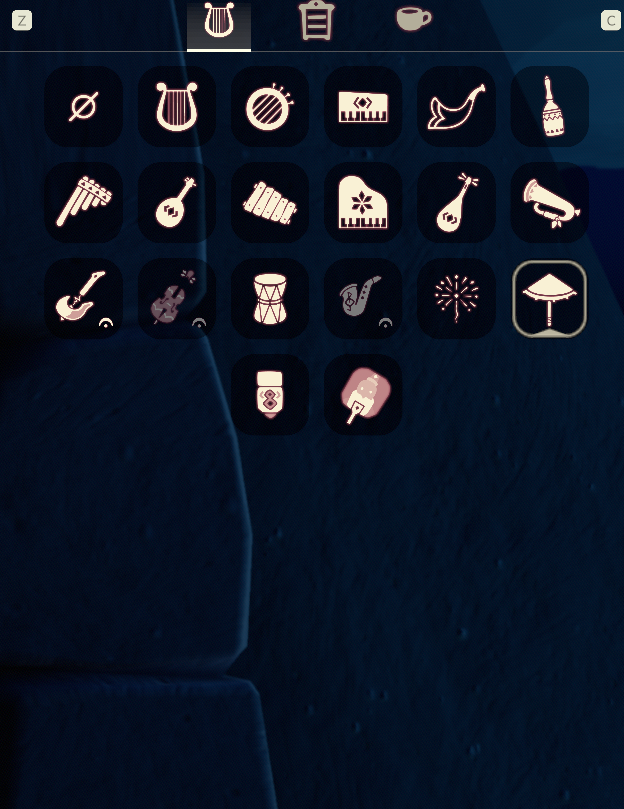This screenshot has width=624, height=809.
Task: Select the empty no-item slot
Action: tap(84, 106)
